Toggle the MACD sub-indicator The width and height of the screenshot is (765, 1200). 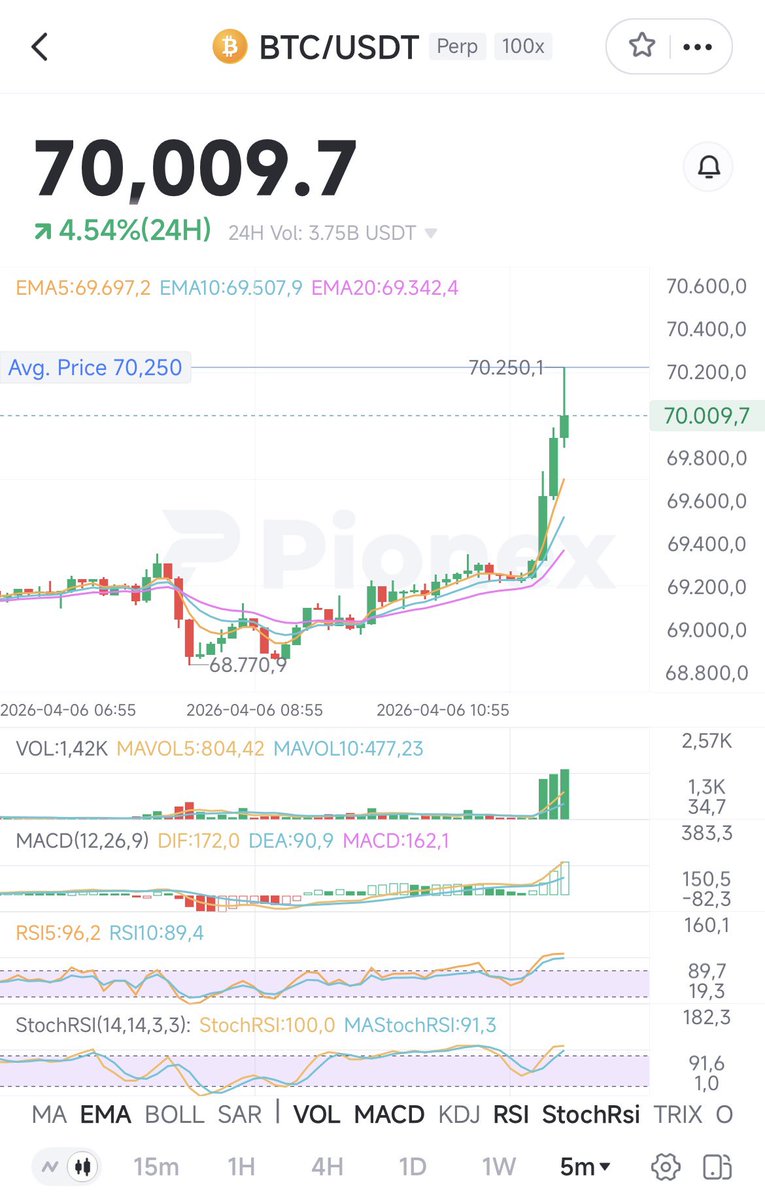pos(390,1114)
